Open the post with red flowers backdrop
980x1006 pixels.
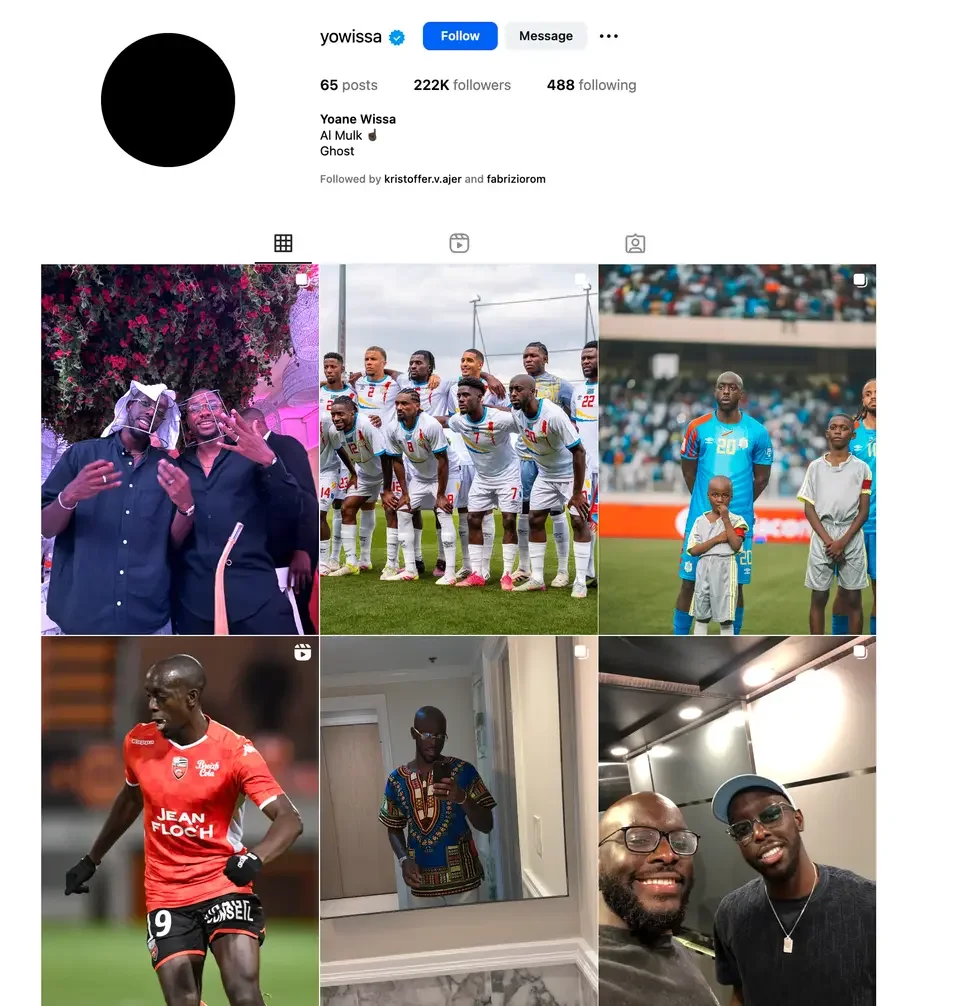point(180,449)
